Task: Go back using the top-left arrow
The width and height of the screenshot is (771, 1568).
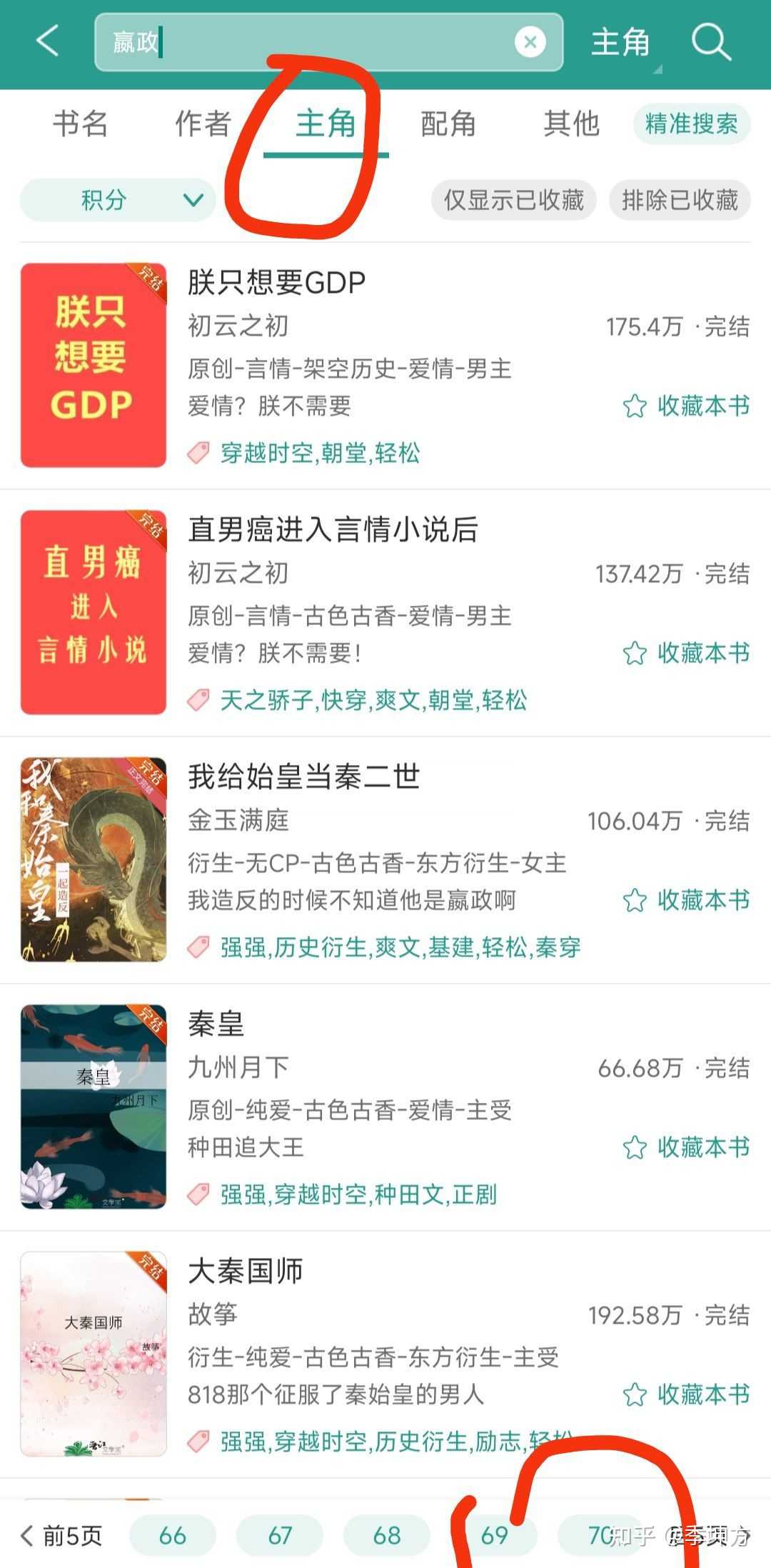Action: coord(47,41)
